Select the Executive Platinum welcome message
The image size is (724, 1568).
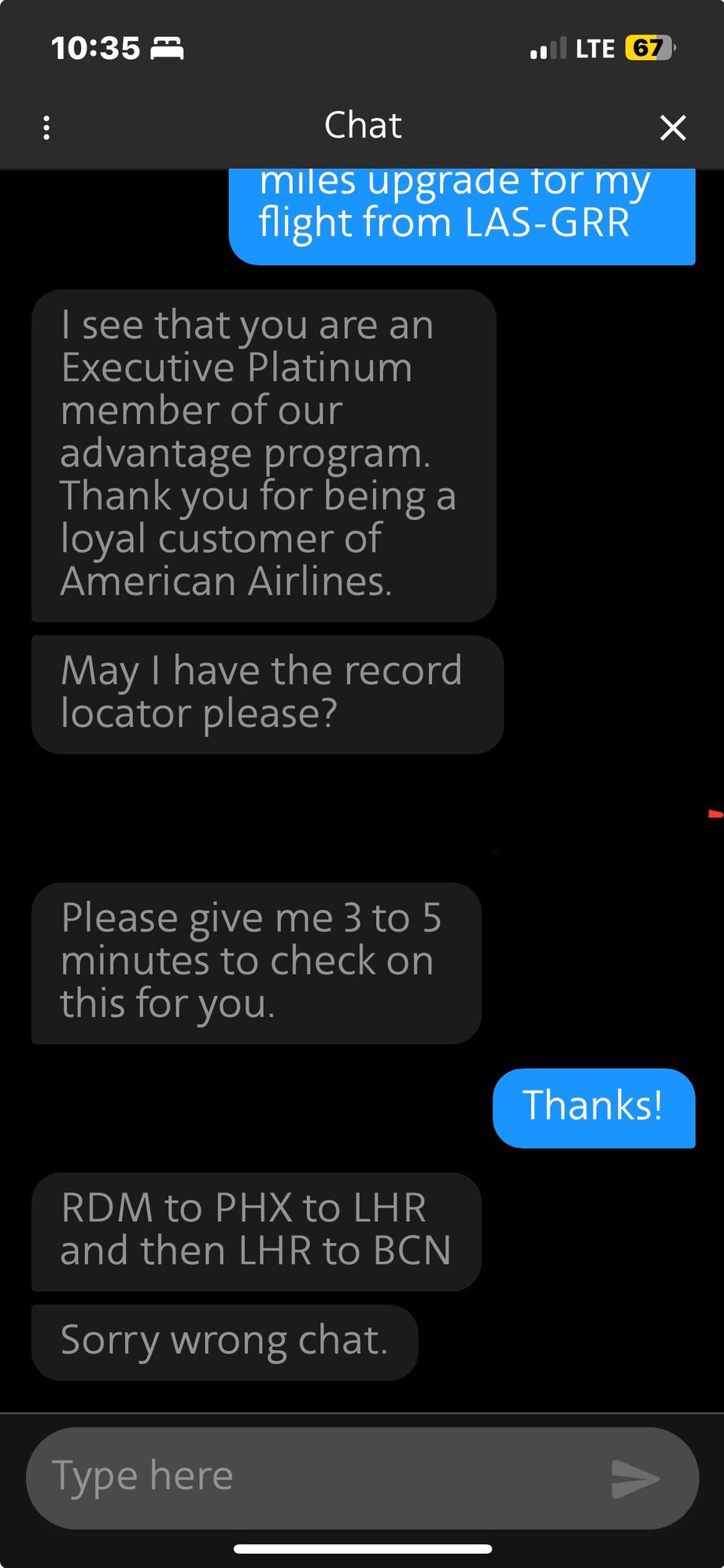pyautogui.click(x=262, y=455)
